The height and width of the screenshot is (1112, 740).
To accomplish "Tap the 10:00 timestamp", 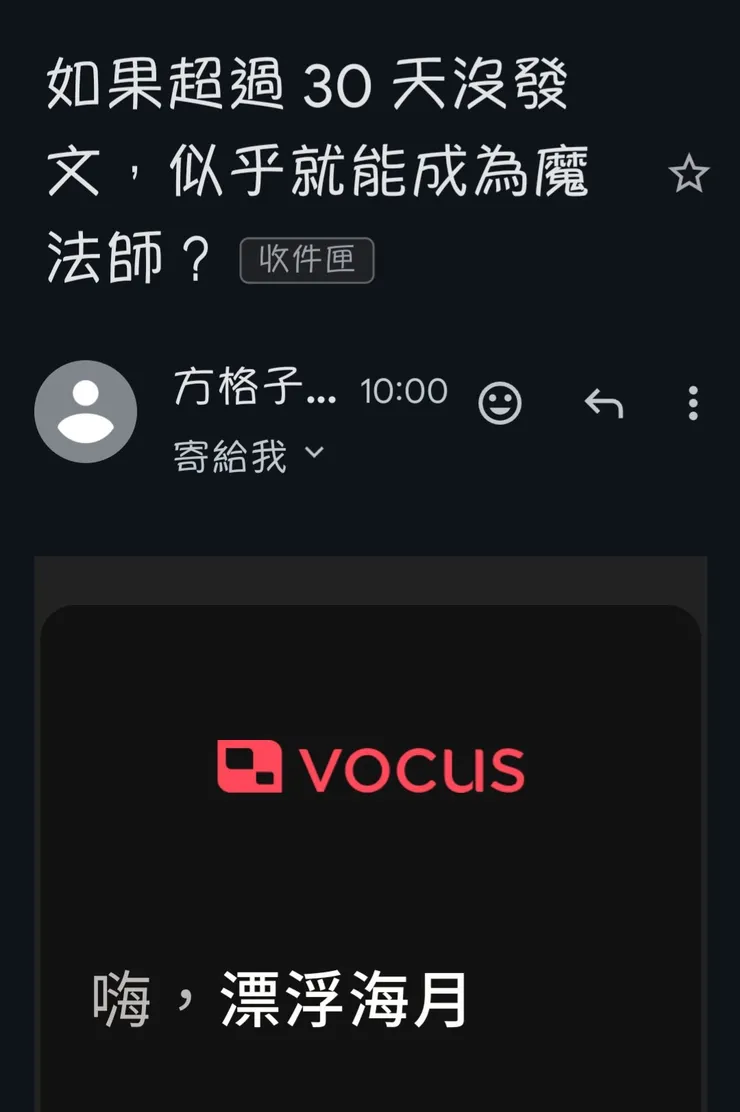I will [405, 391].
